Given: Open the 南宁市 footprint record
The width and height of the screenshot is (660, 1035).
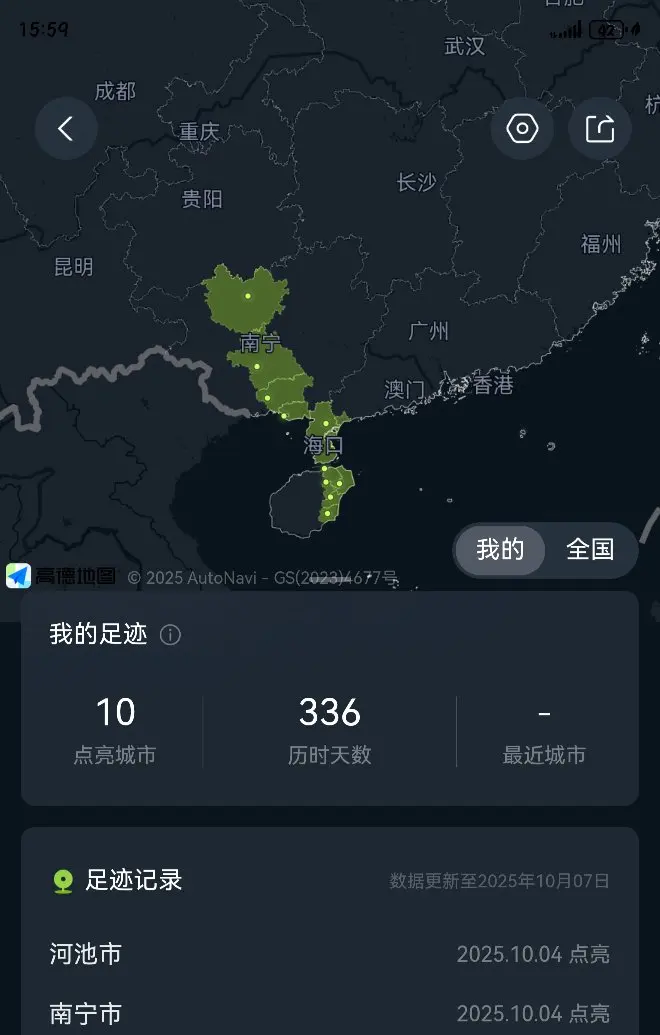Looking at the screenshot, I should (x=330, y=1013).
